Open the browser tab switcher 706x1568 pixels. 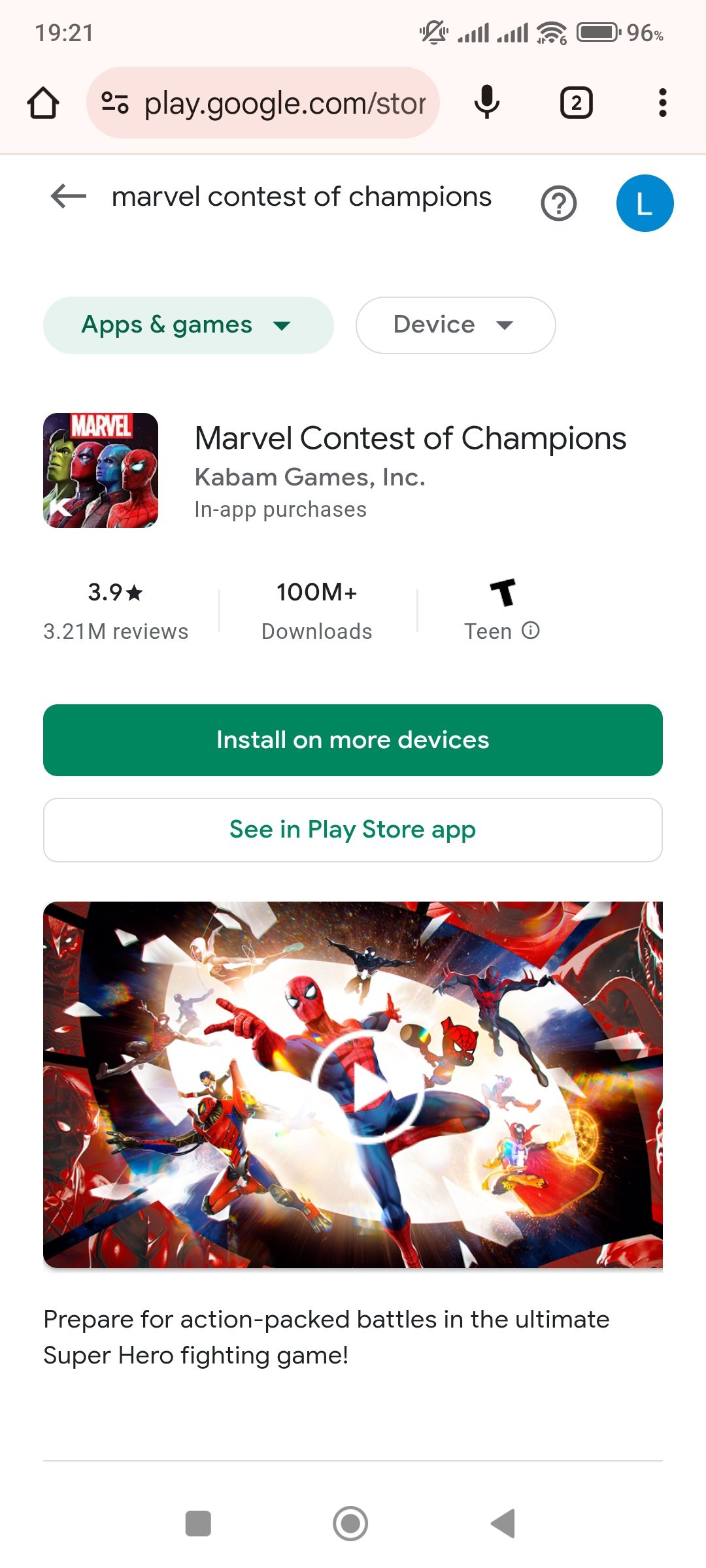(x=576, y=103)
